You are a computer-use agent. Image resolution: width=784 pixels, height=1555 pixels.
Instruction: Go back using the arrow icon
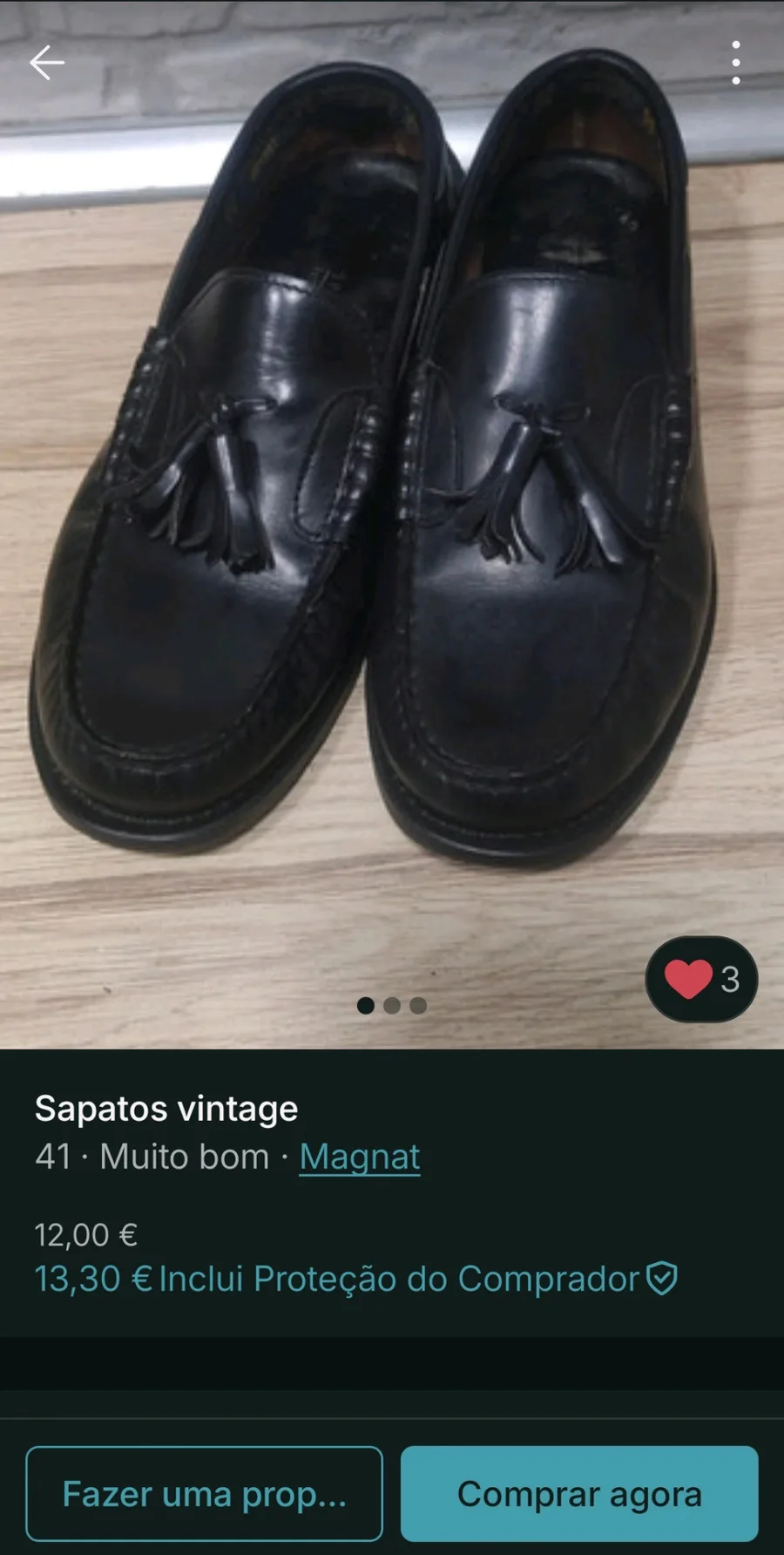pyautogui.click(x=47, y=63)
